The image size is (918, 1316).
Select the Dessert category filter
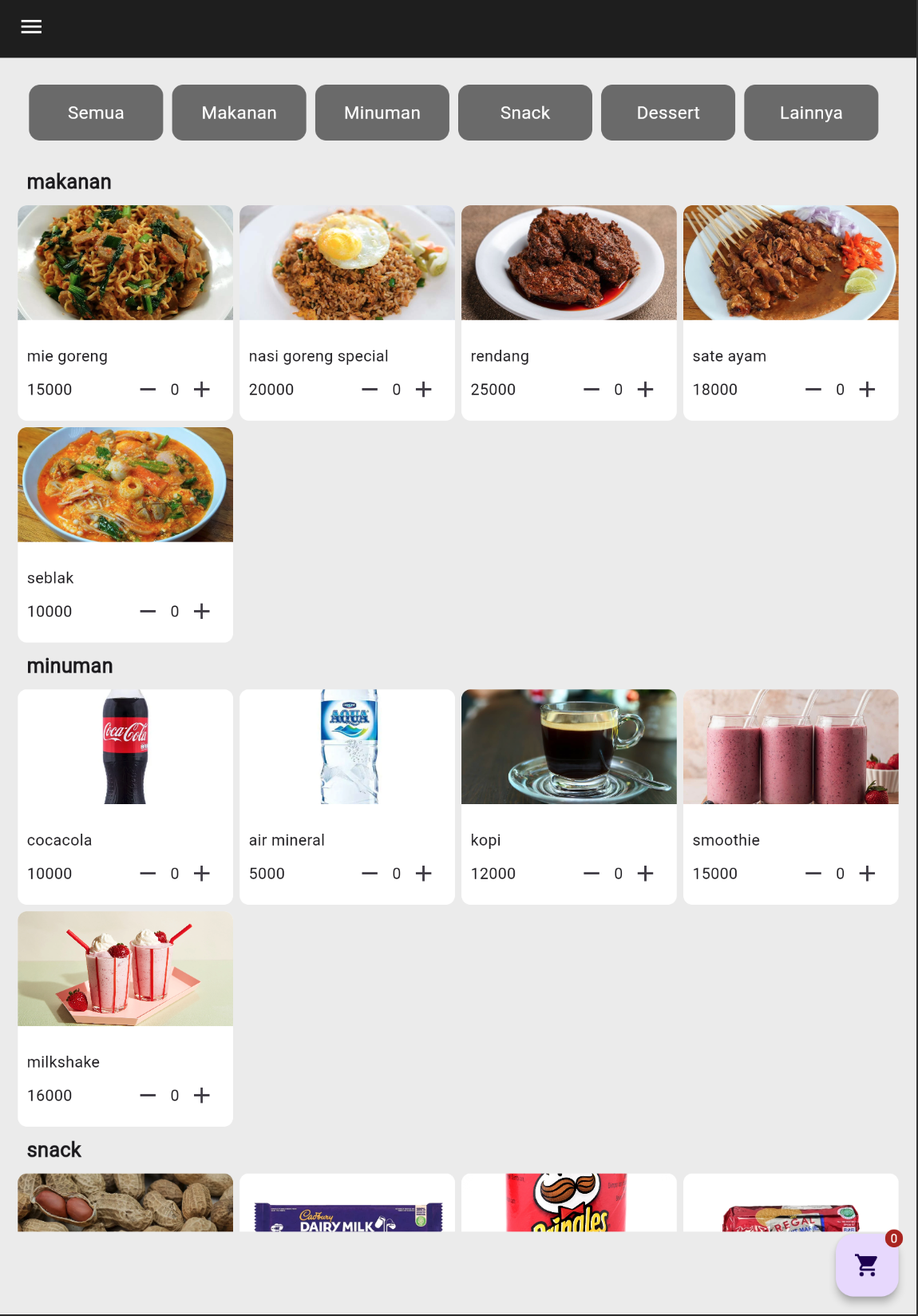pyautogui.click(x=667, y=113)
